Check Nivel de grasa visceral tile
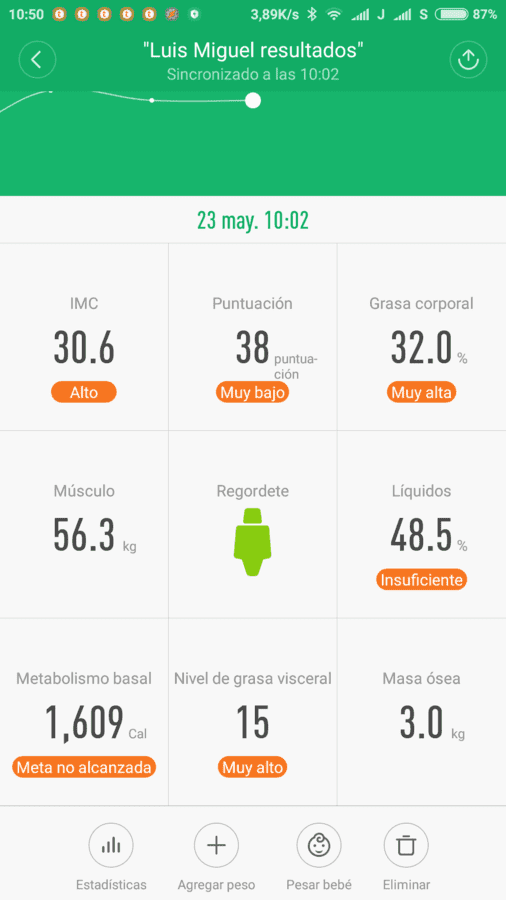506x900 pixels. pos(252,712)
